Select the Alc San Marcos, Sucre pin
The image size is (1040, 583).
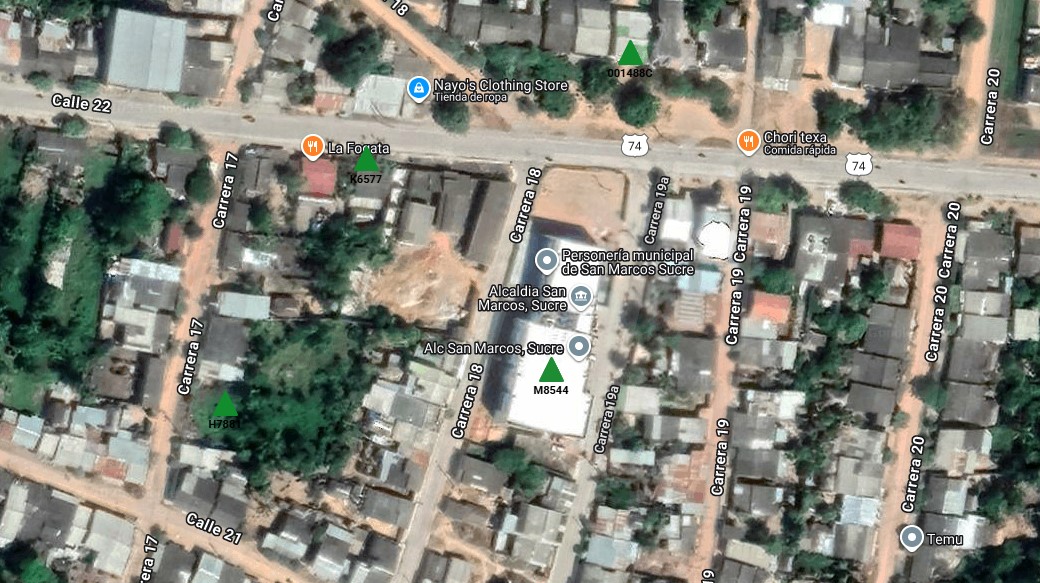(580, 347)
